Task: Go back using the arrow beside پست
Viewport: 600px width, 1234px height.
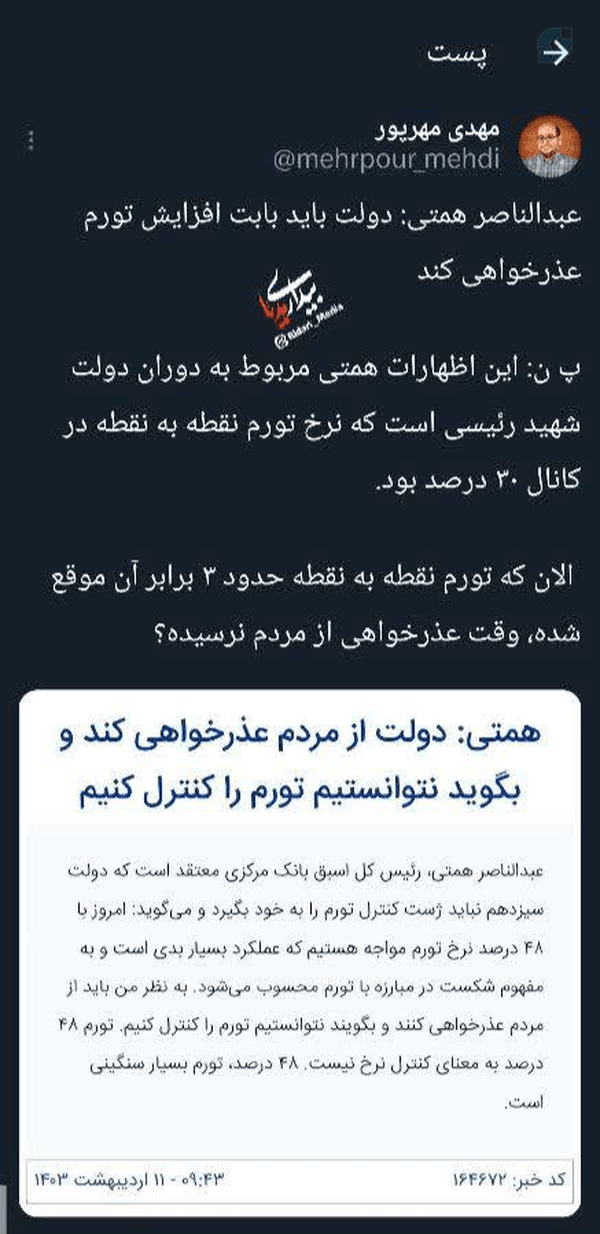Action: [553, 53]
